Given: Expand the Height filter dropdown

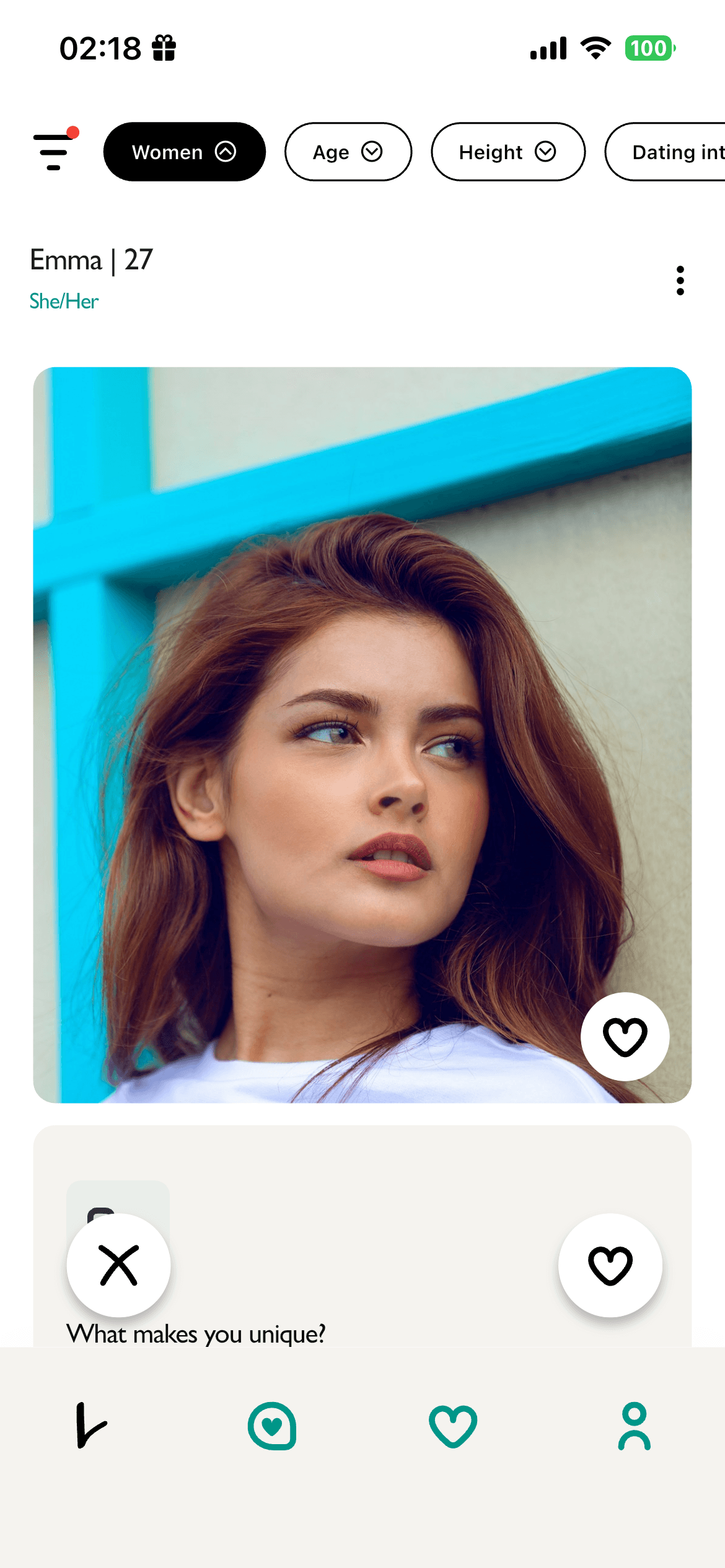Looking at the screenshot, I should [x=508, y=152].
